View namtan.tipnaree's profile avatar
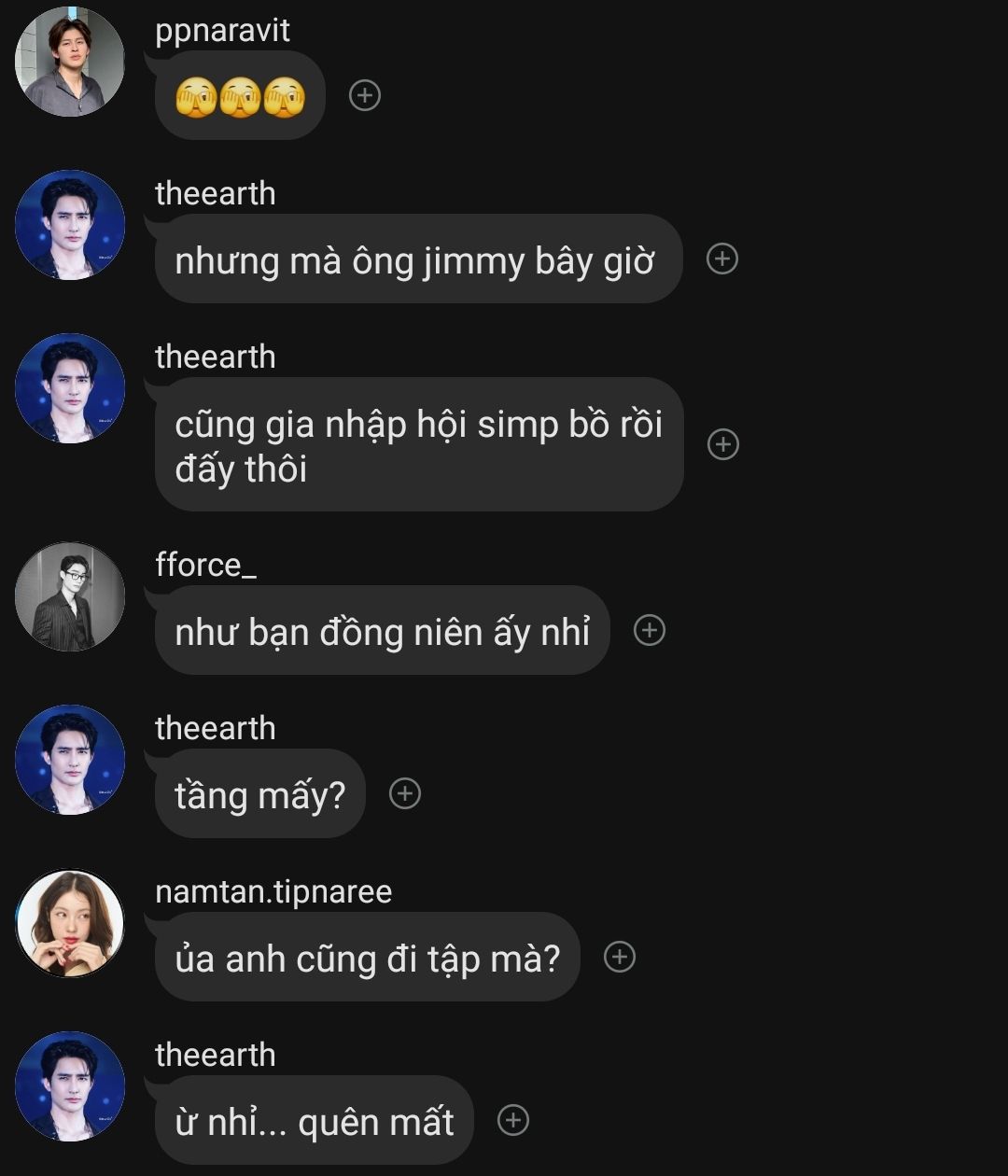 (70, 923)
